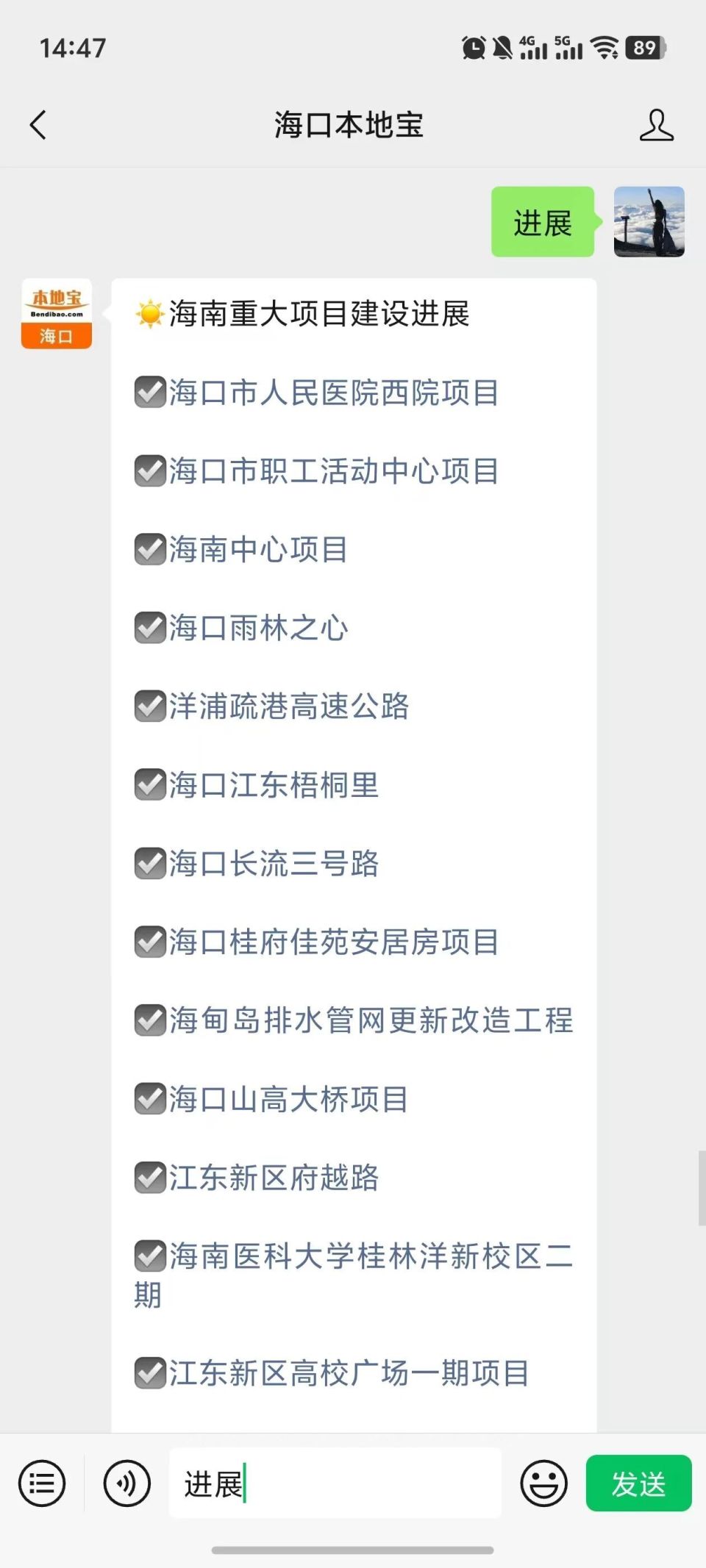Open the official account menu list icon

(42, 1483)
